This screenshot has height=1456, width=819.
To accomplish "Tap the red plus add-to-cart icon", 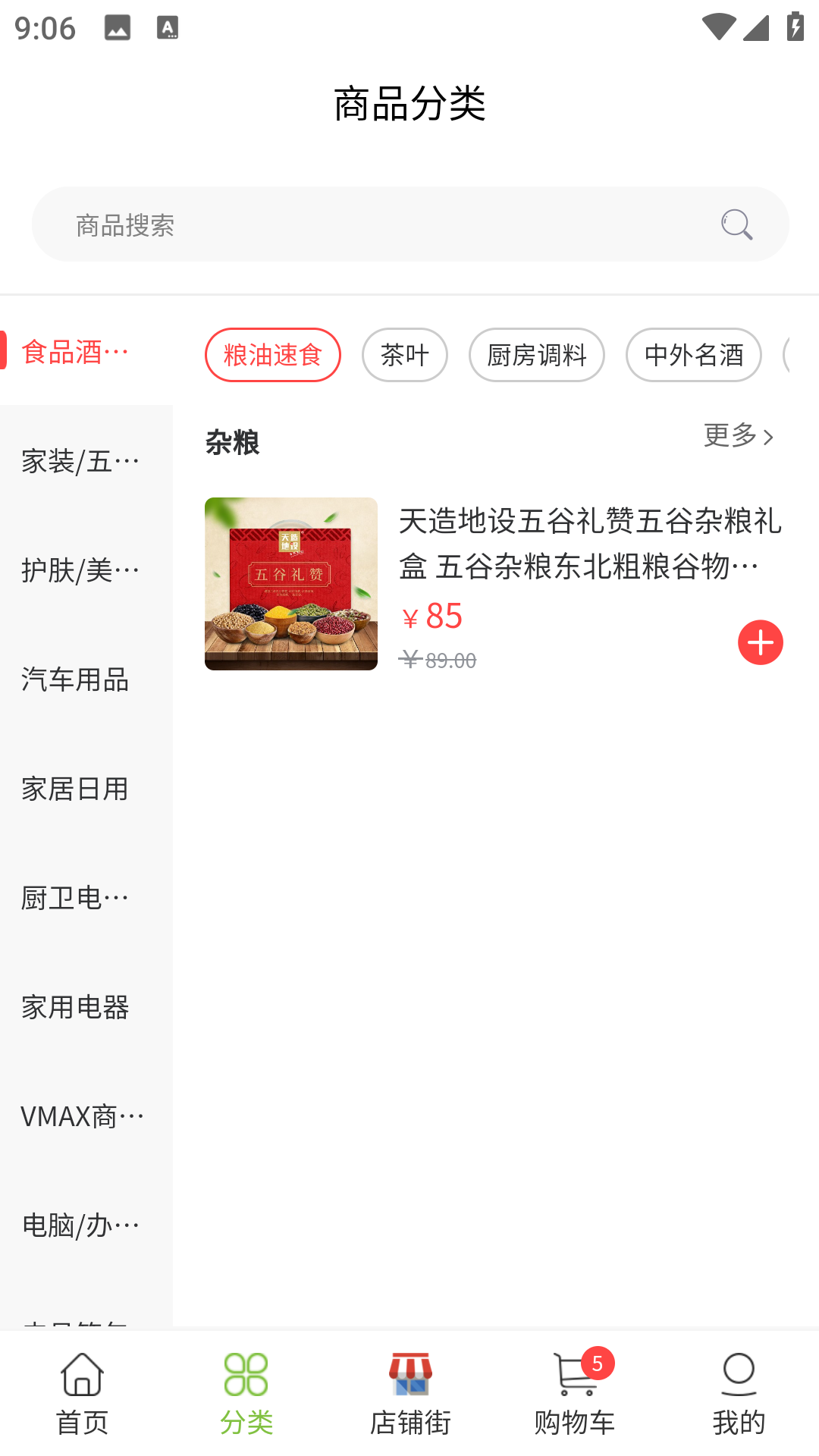I will (761, 642).
